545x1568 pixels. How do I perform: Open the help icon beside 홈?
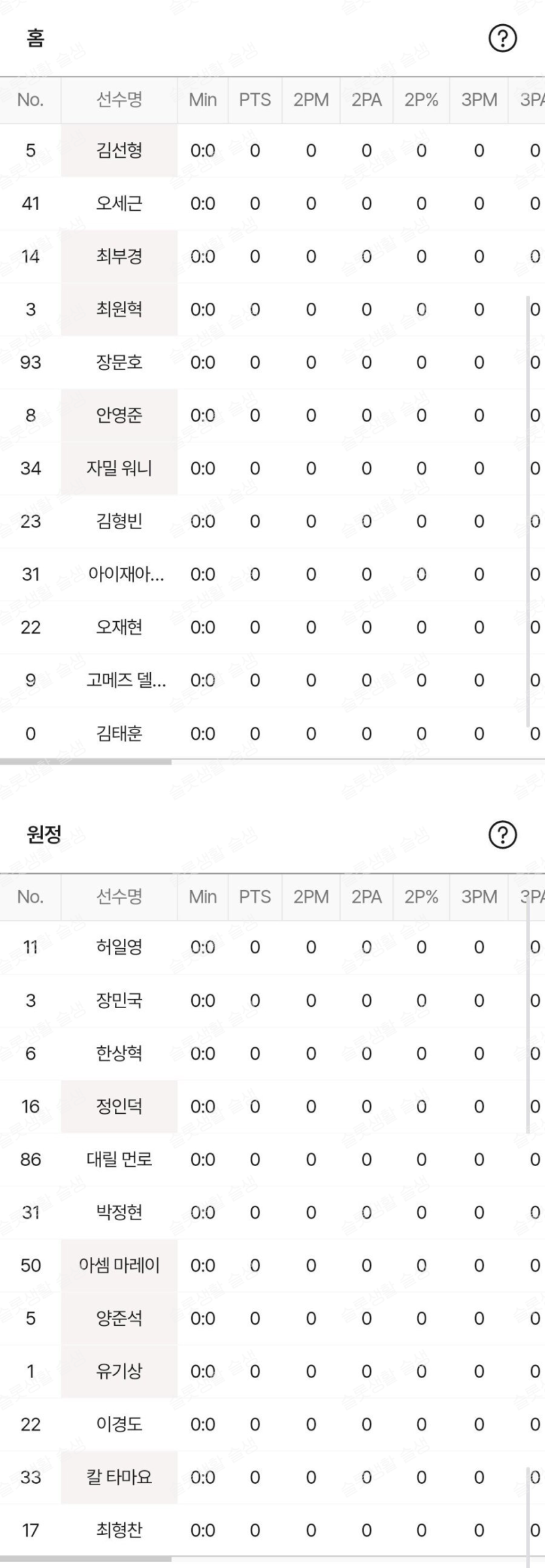coord(503,39)
